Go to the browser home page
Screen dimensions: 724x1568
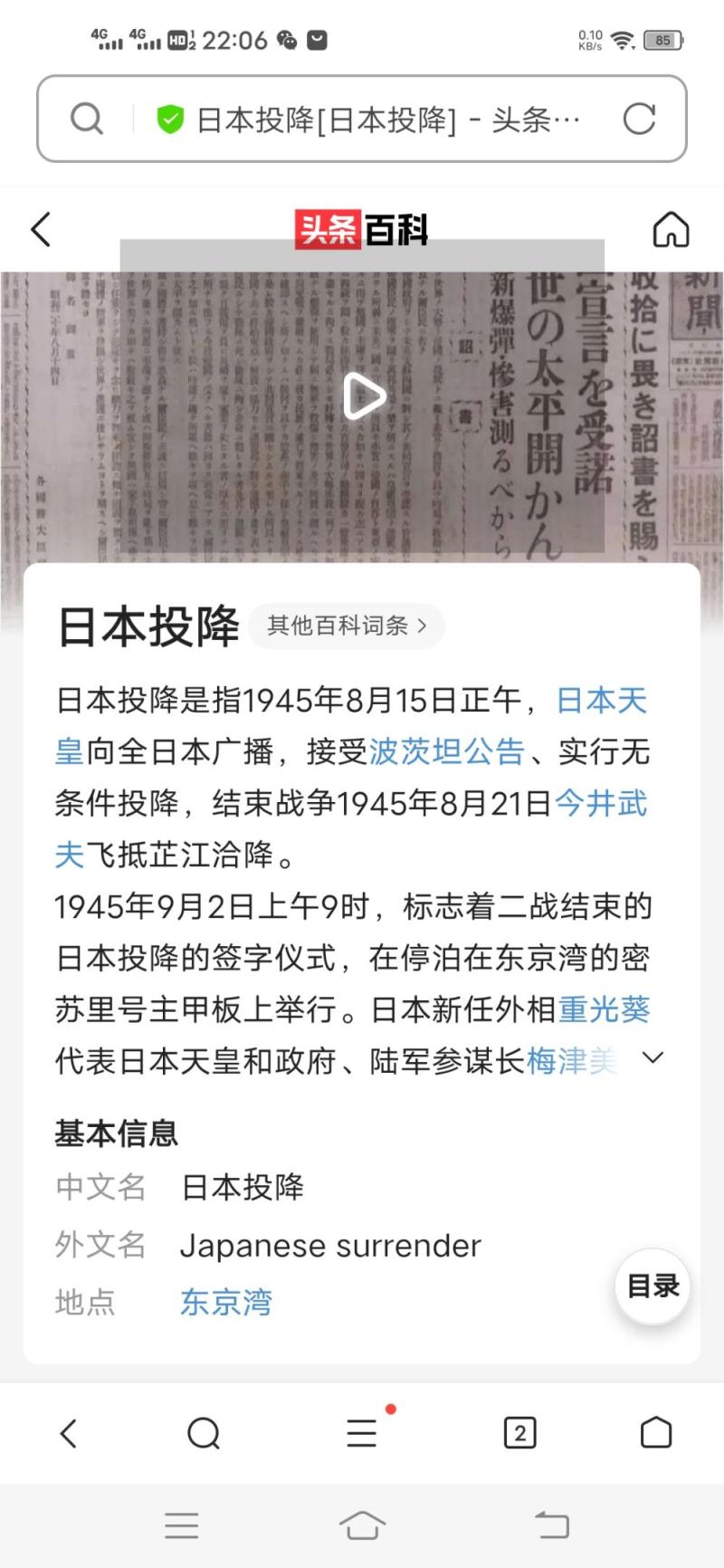(655, 1433)
